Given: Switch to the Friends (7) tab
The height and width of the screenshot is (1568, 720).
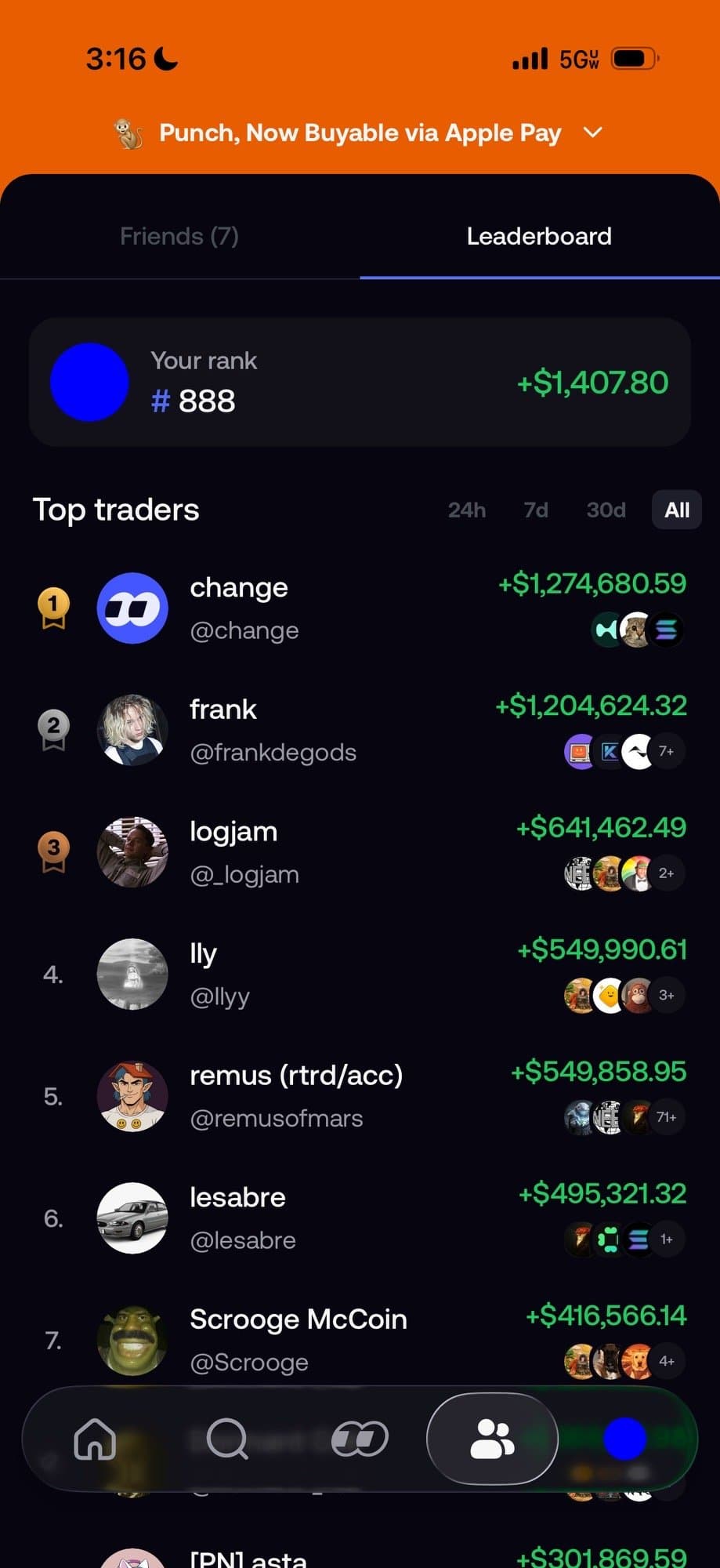Looking at the screenshot, I should 179,236.
